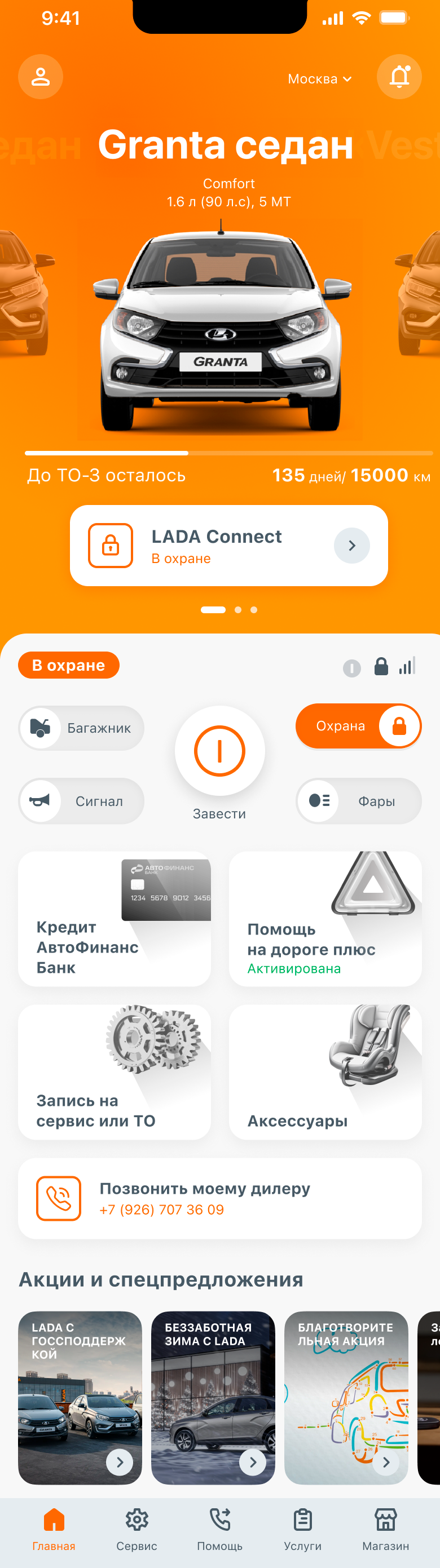
Task: Open the Беззаботная зима с LADA promo
Action: (213, 1398)
